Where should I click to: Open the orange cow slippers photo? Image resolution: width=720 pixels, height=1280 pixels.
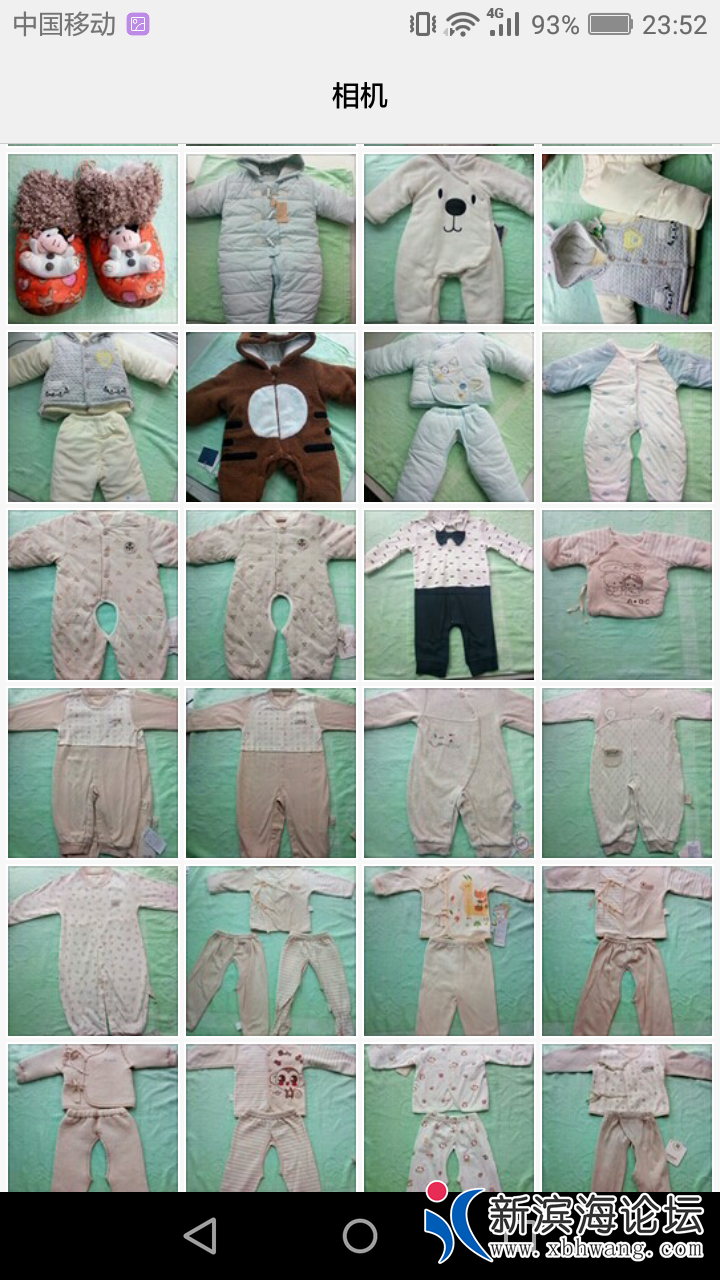tap(93, 238)
